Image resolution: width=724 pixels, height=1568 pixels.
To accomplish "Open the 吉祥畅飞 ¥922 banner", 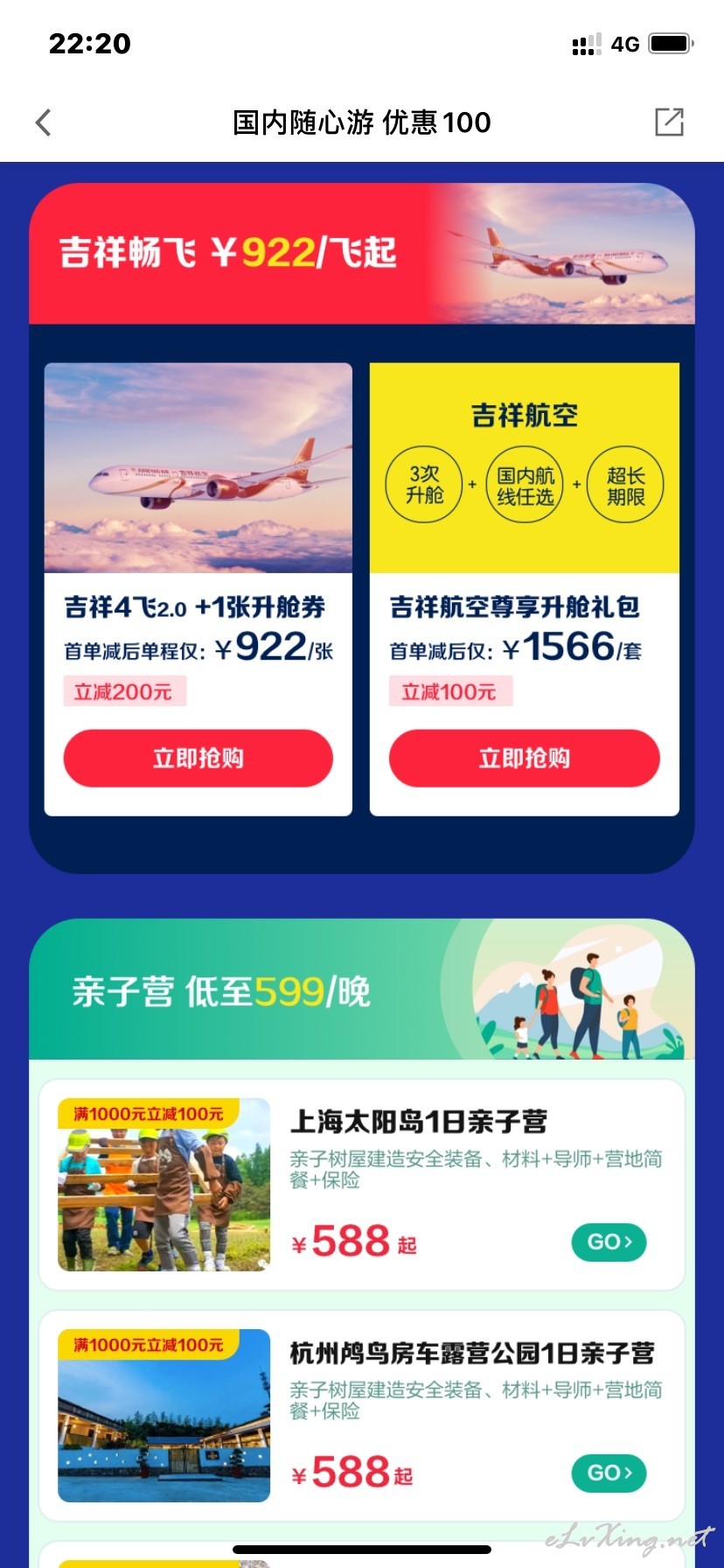I will tap(362, 254).
